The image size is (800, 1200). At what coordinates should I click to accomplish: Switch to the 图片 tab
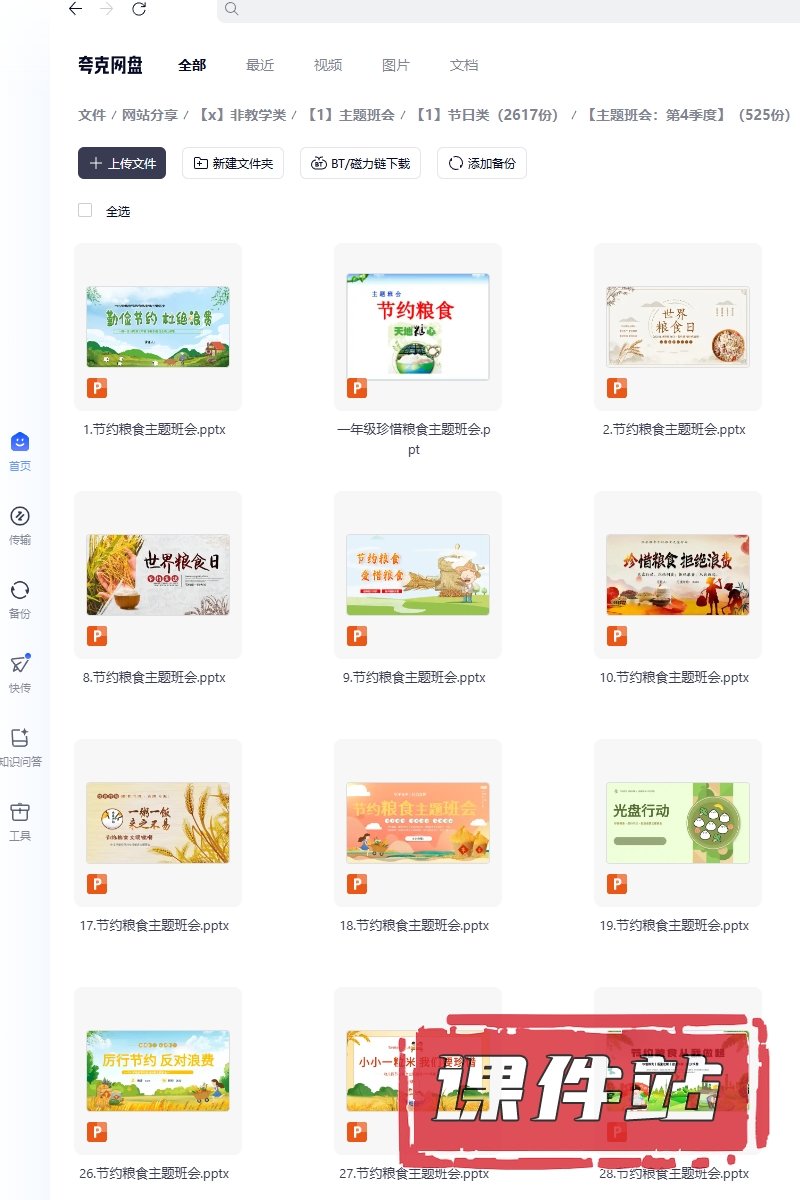(396, 65)
